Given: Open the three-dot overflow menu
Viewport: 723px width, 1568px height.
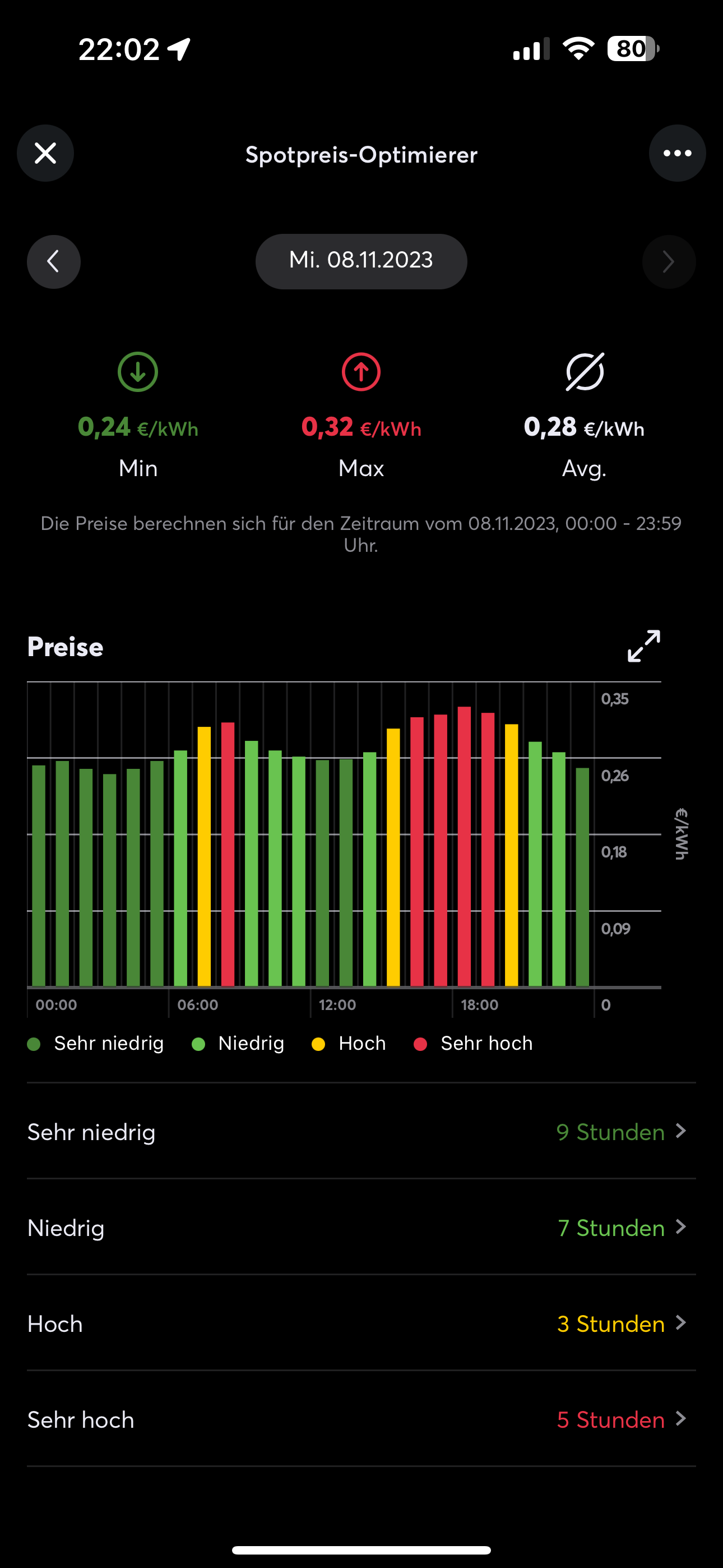Looking at the screenshot, I should click(676, 154).
